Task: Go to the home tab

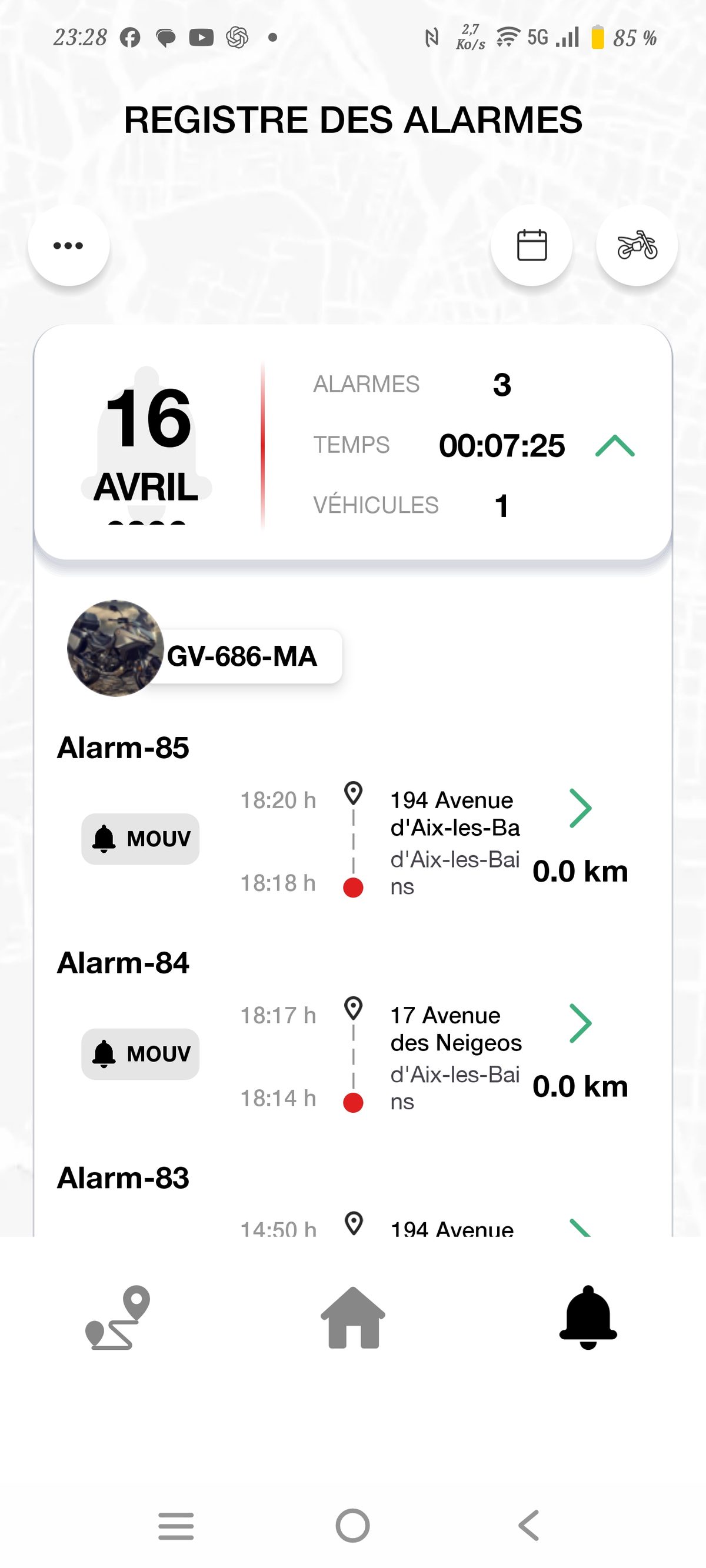Action: click(352, 1317)
